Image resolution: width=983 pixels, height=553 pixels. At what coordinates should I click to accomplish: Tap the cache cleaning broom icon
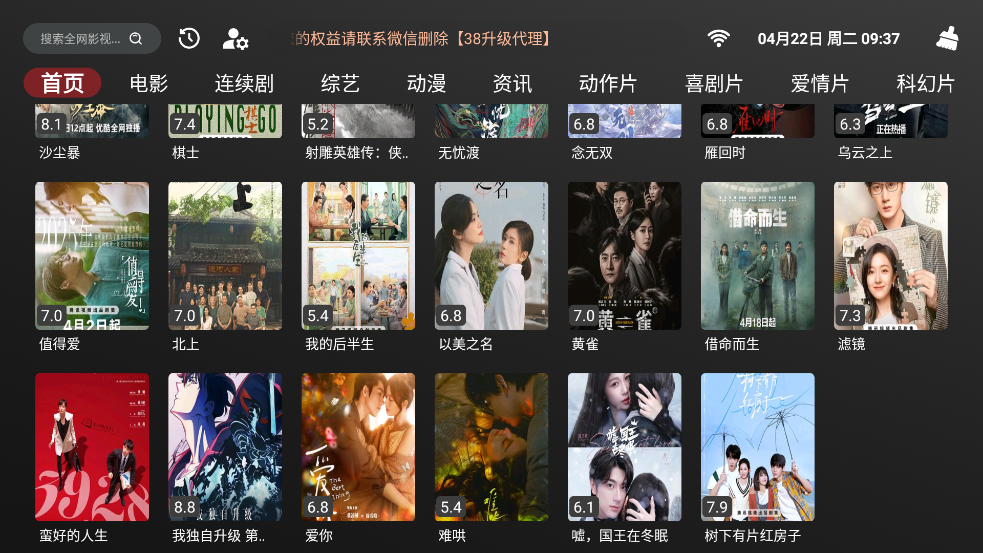[946, 39]
